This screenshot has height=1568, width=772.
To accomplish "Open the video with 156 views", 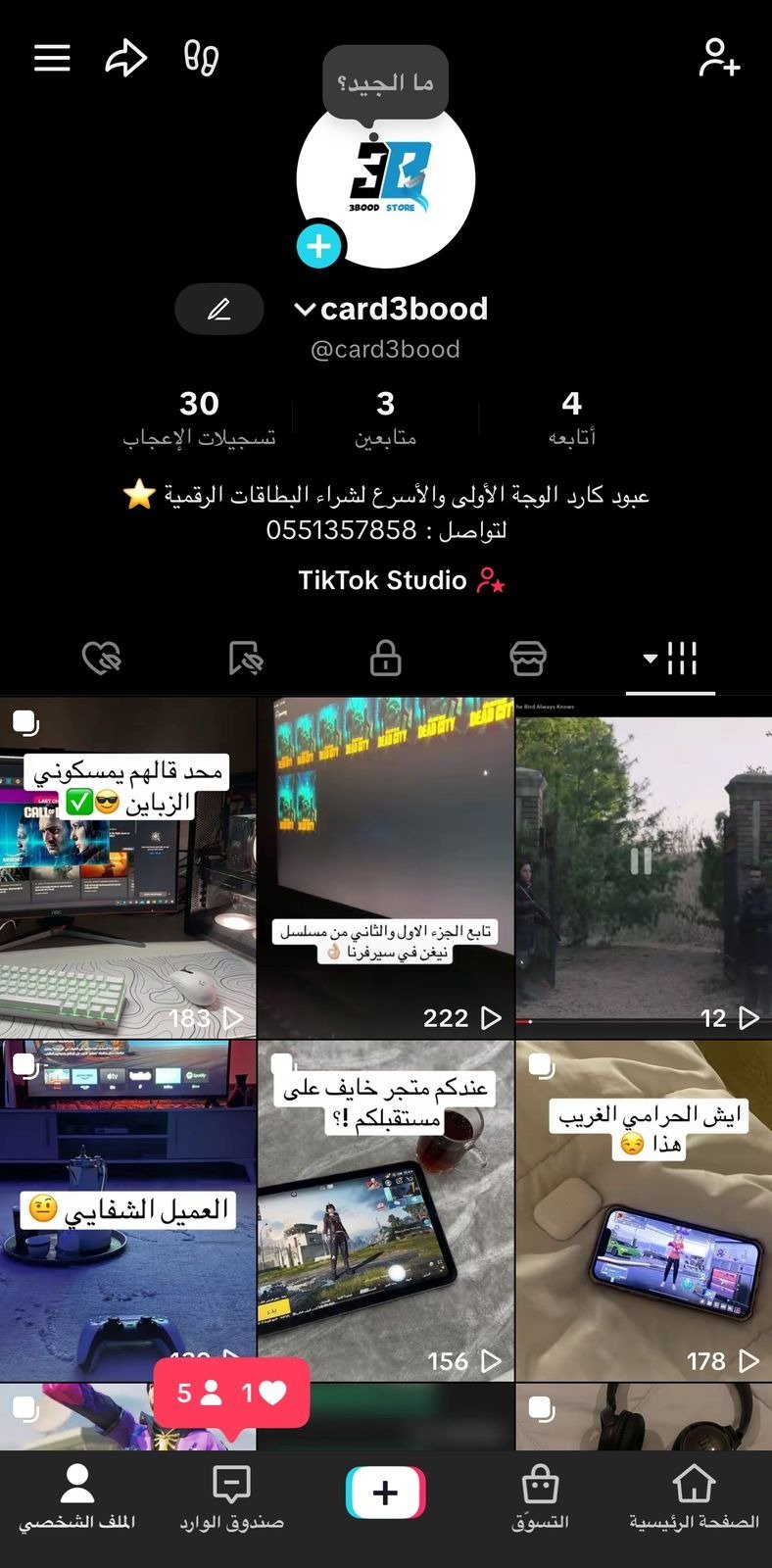I will [386, 1211].
